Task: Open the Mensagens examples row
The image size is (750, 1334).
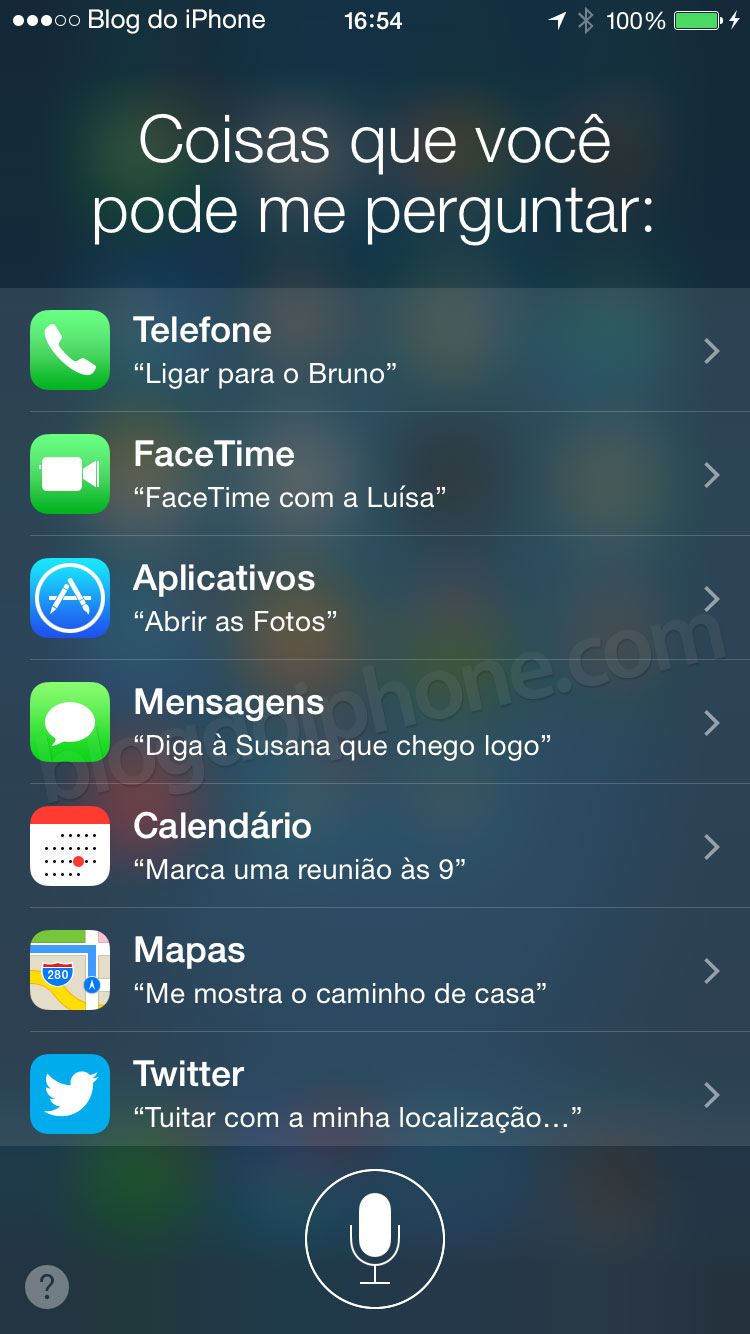Action: (x=375, y=723)
